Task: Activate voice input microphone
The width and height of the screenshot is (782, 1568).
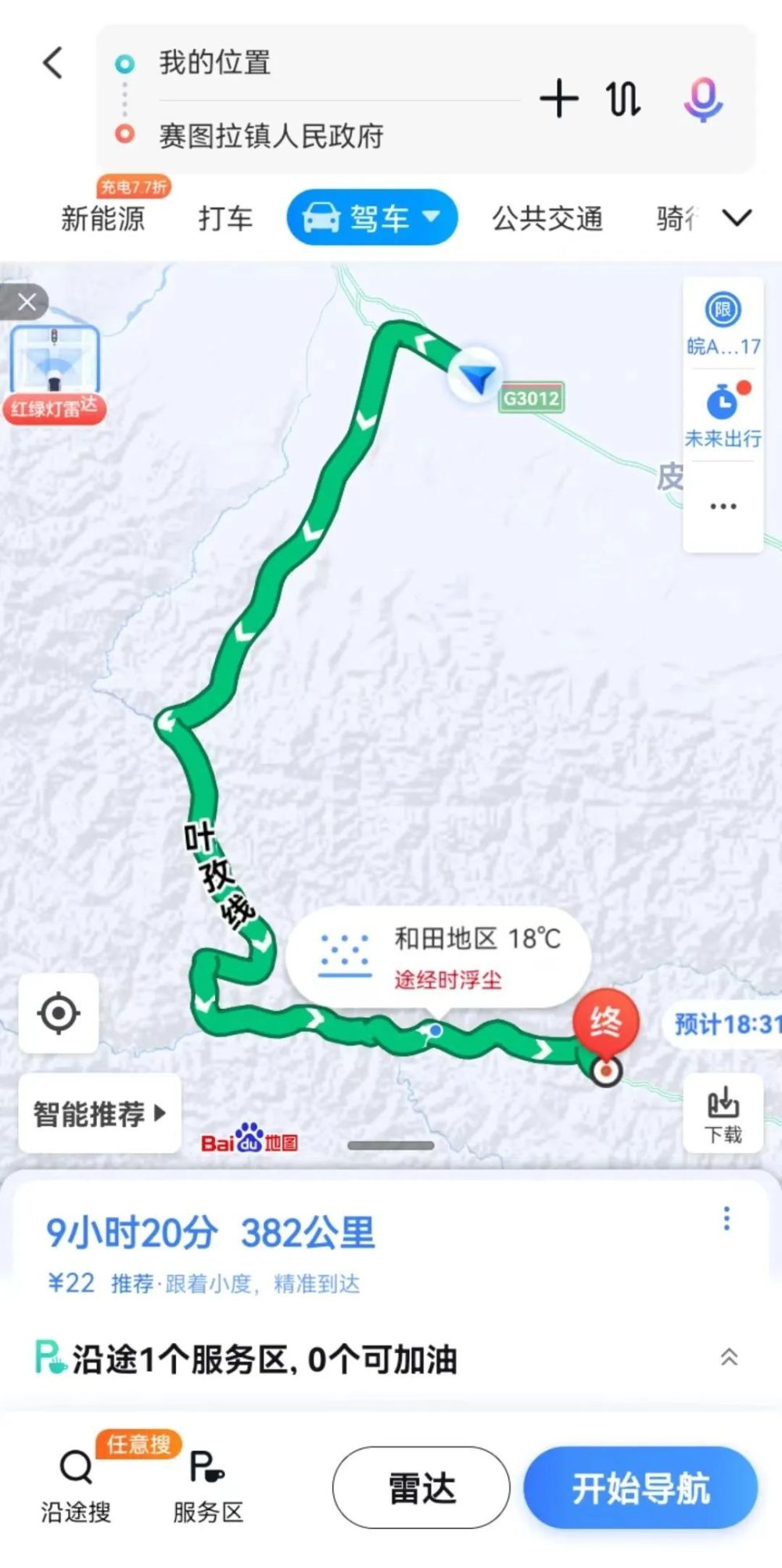Action: click(x=703, y=100)
